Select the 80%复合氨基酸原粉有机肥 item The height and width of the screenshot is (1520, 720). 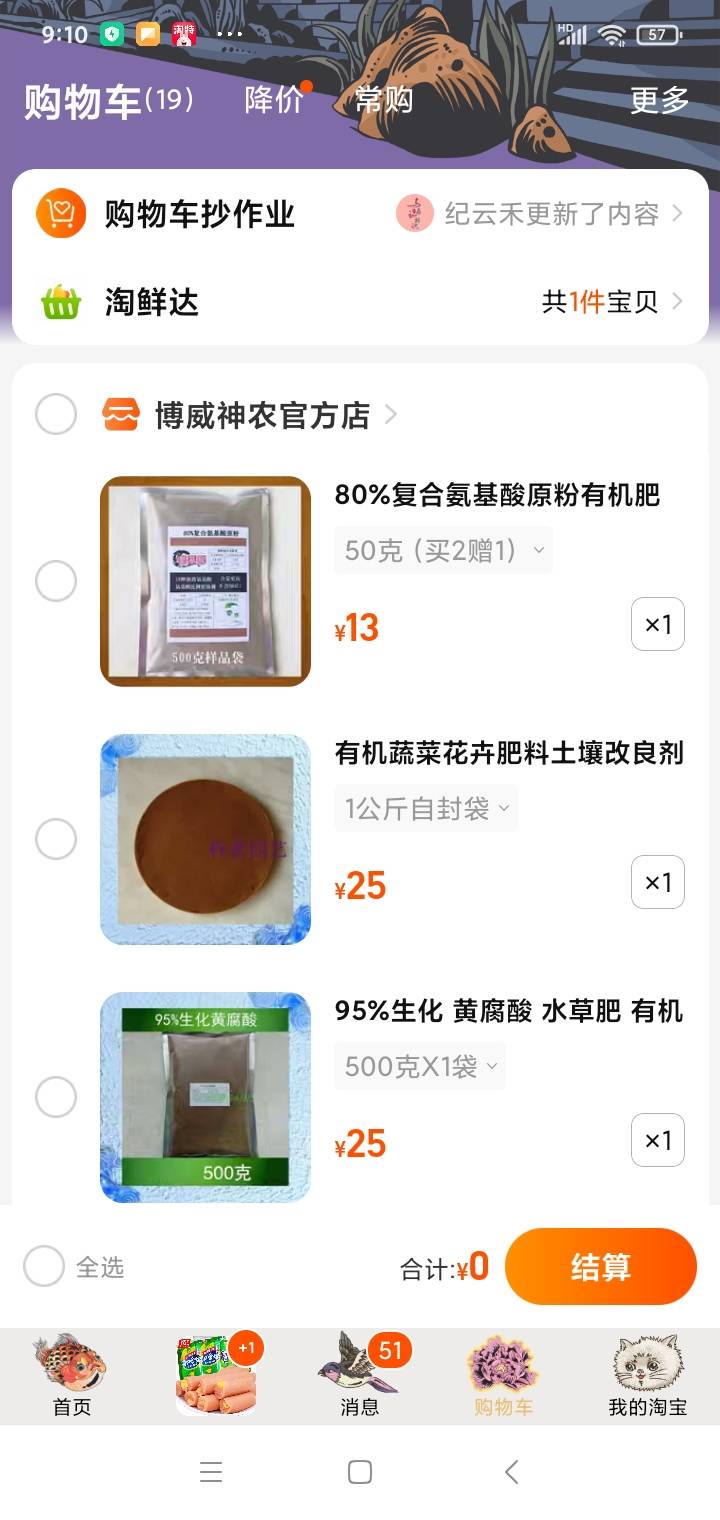56,581
